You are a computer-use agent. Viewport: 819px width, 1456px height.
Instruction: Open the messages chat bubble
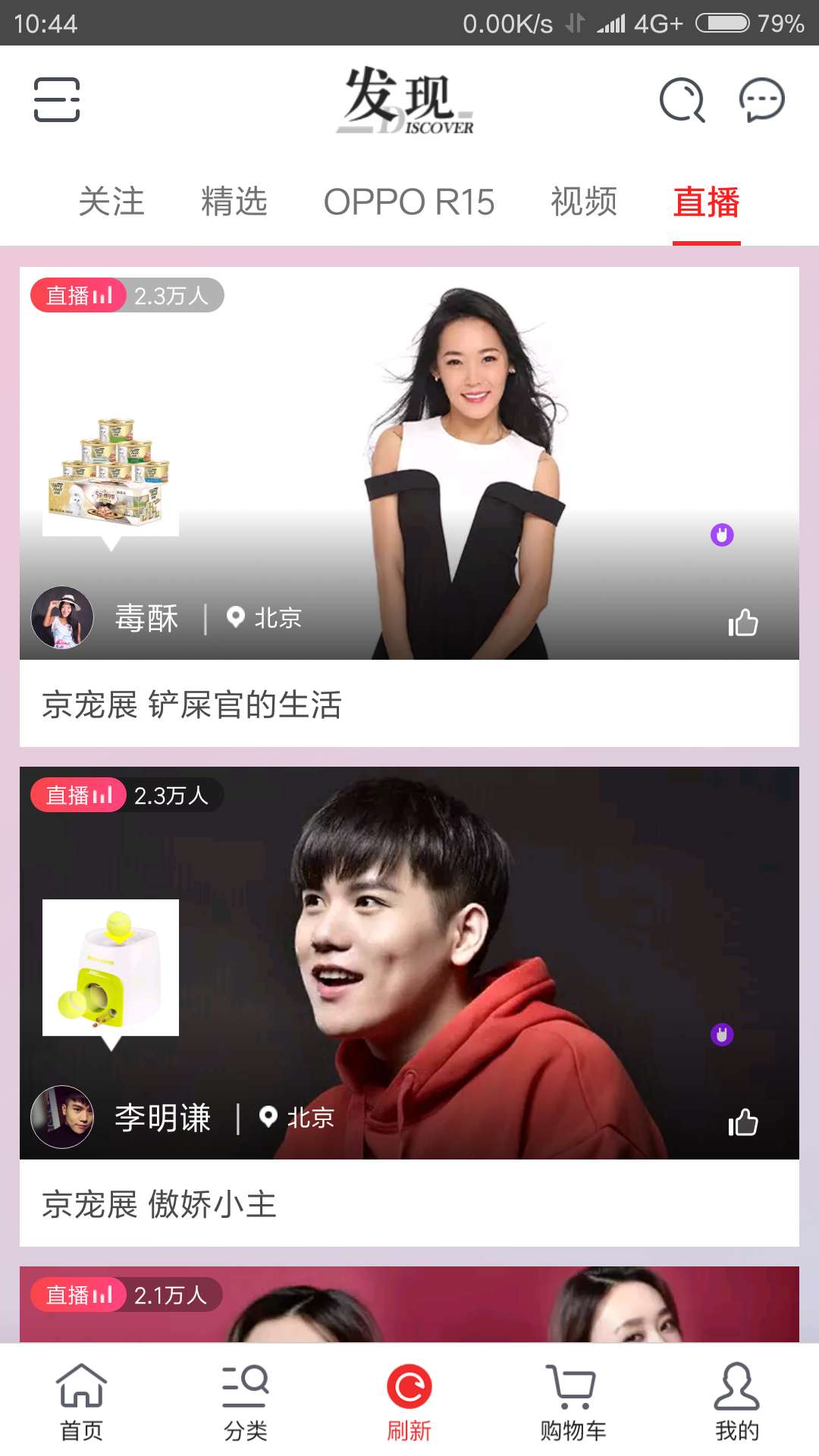761,99
